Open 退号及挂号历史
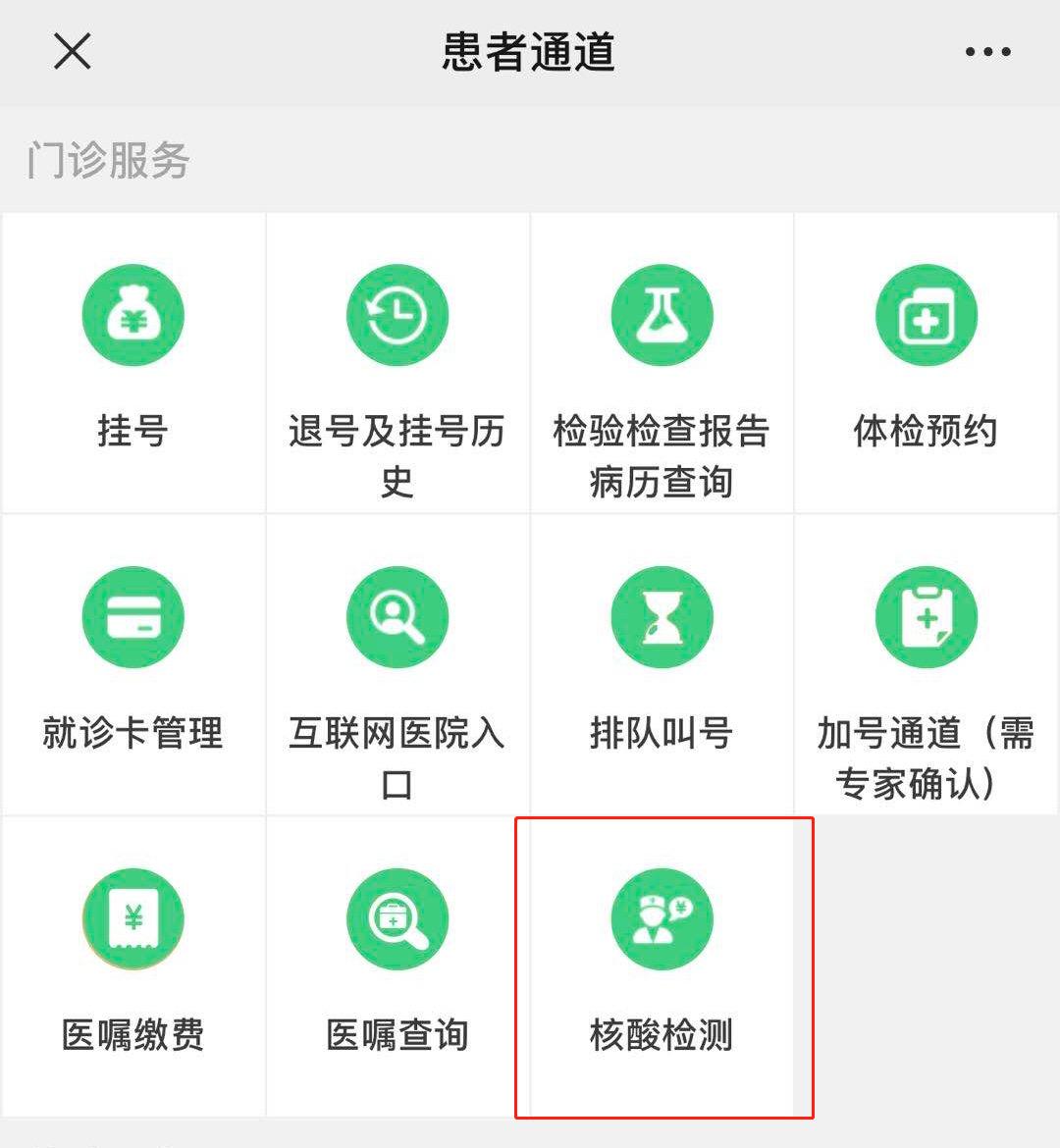The width and height of the screenshot is (1060, 1148). (397, 363)
